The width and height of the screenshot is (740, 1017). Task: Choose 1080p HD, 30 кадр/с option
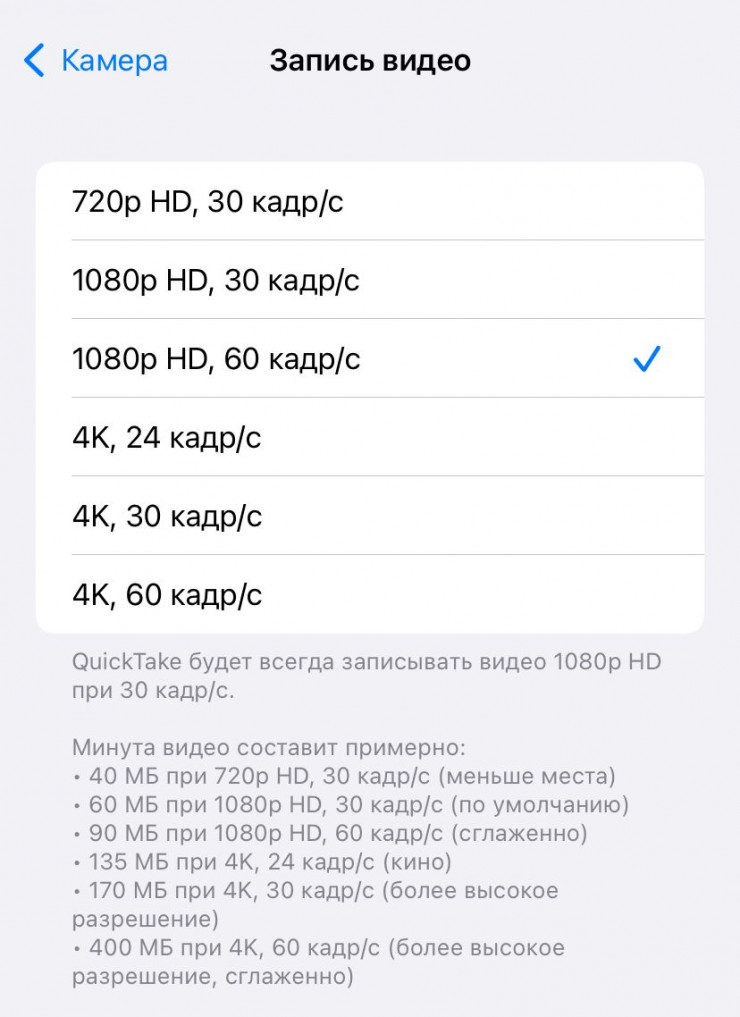(x=369, y=280)
